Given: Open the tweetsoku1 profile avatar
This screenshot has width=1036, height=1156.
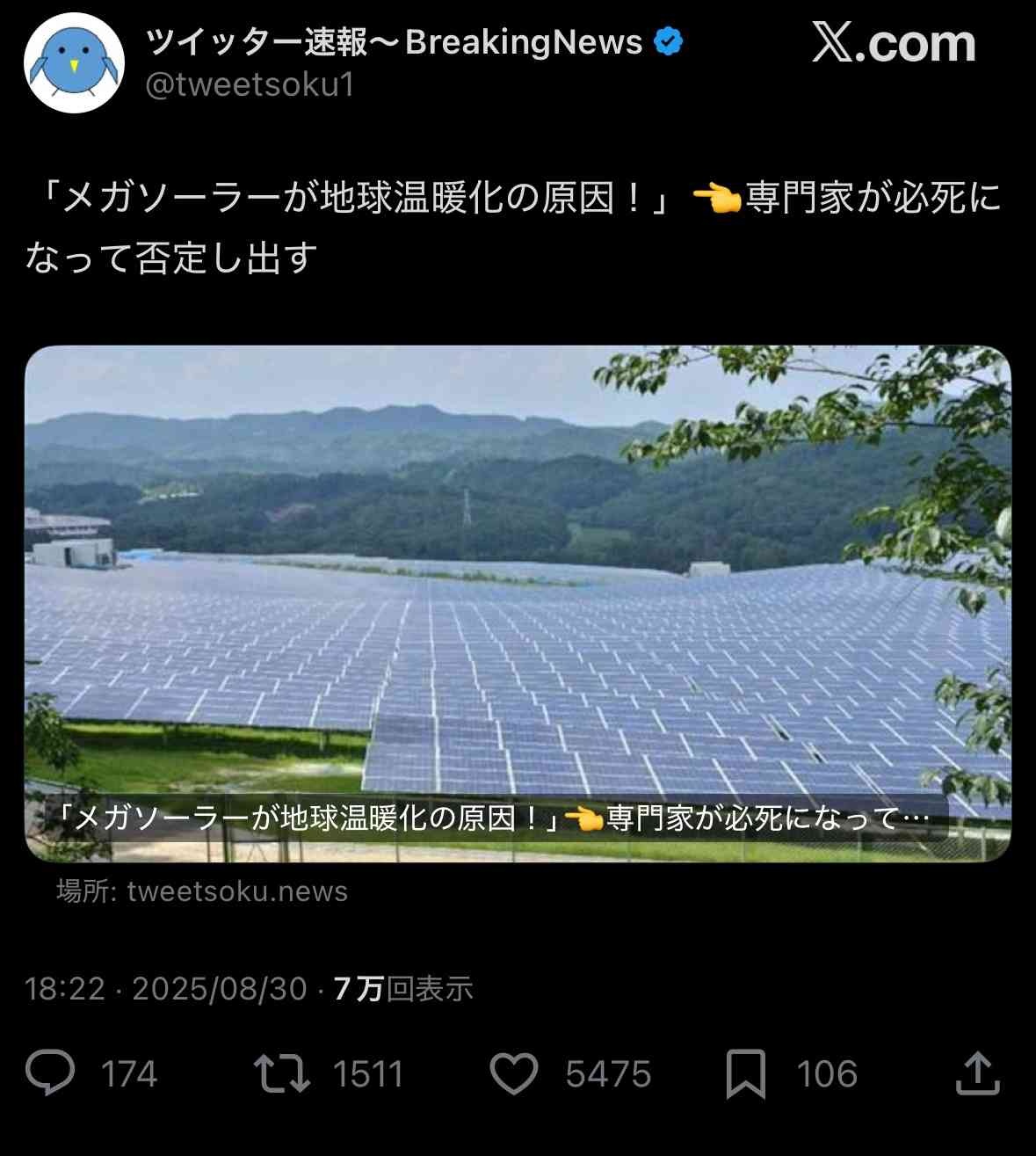Looking at the screenshot, I should 74,62.
